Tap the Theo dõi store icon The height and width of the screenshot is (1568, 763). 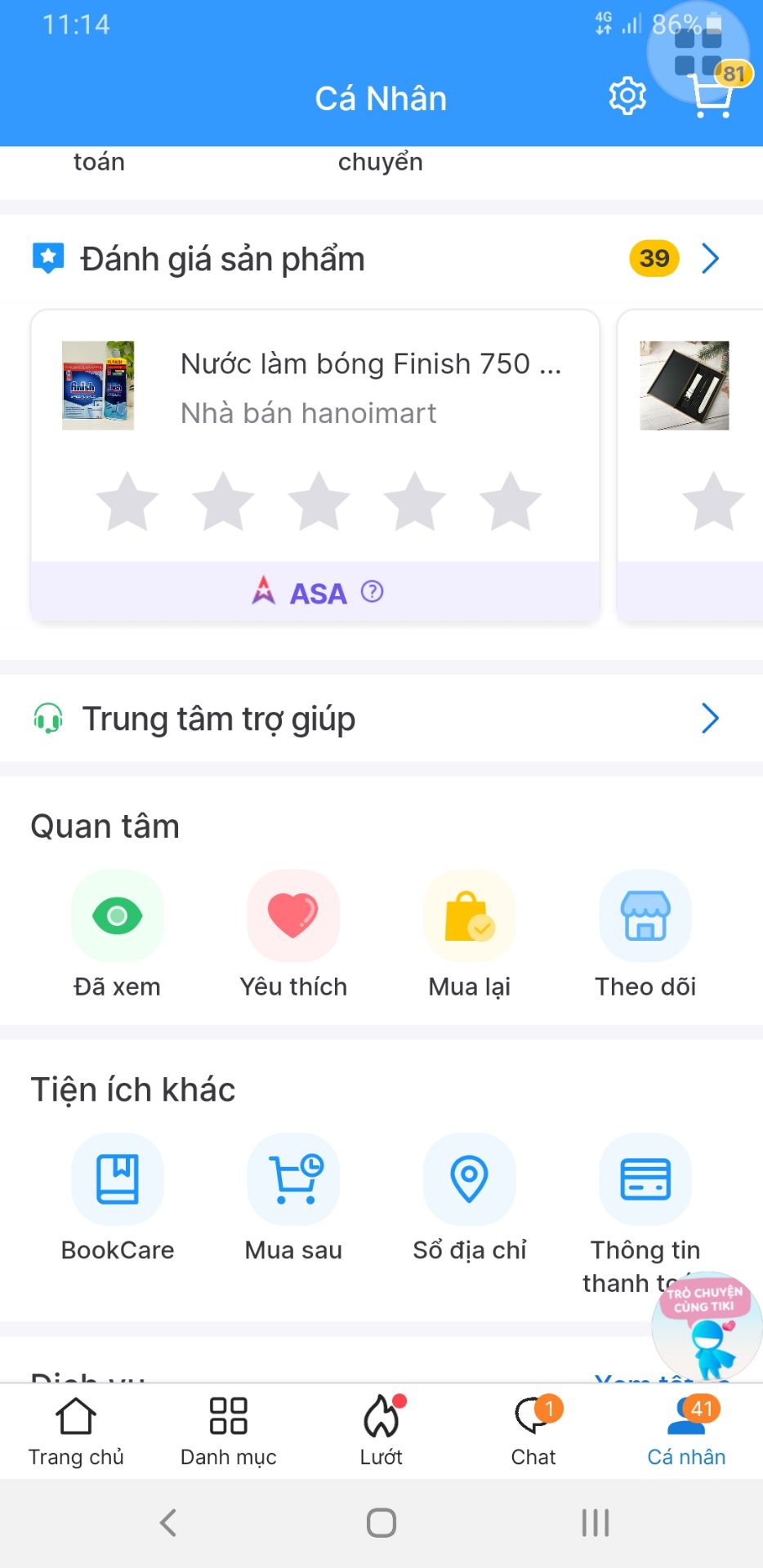coord(645,915)
